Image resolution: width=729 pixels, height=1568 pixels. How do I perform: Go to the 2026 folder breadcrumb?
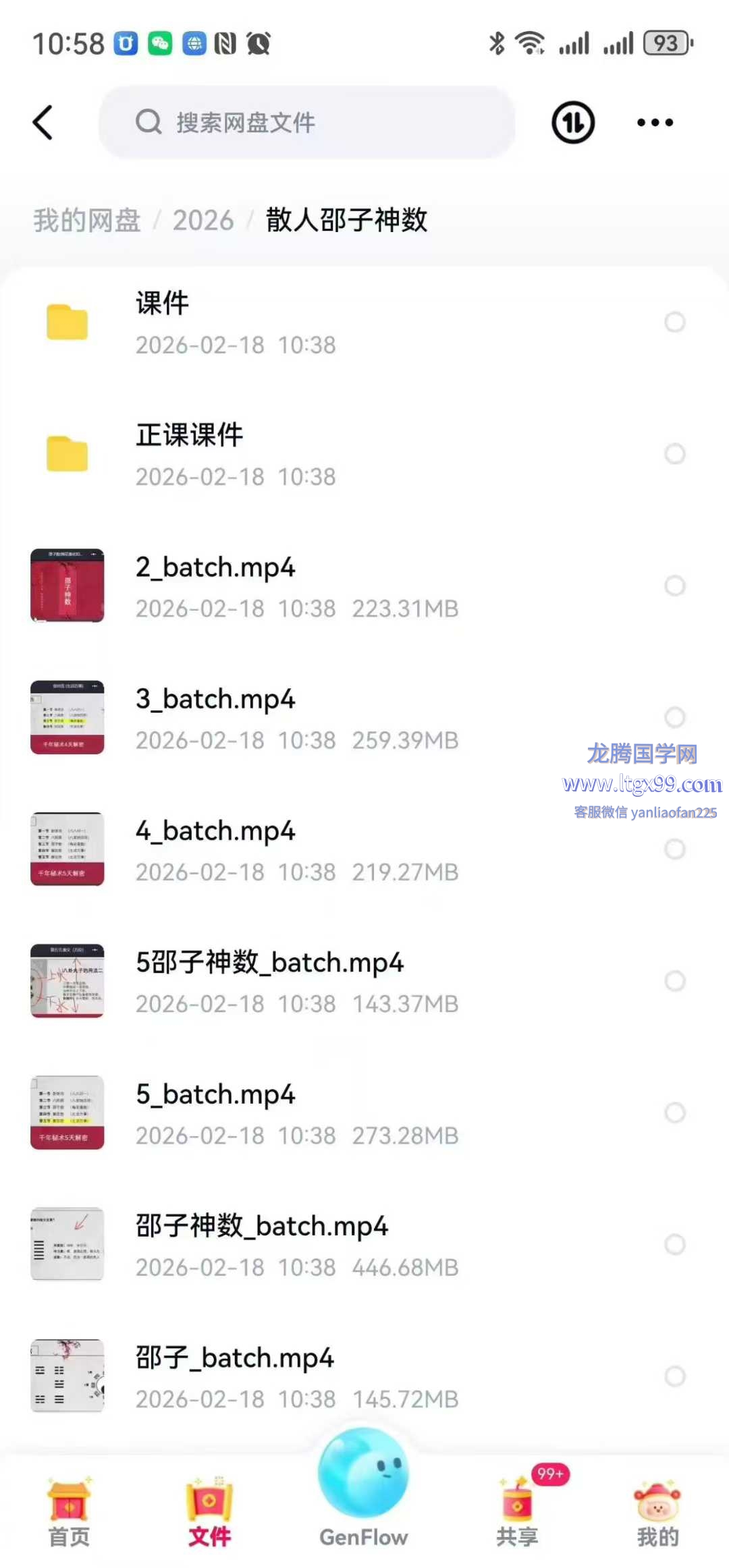203,221
